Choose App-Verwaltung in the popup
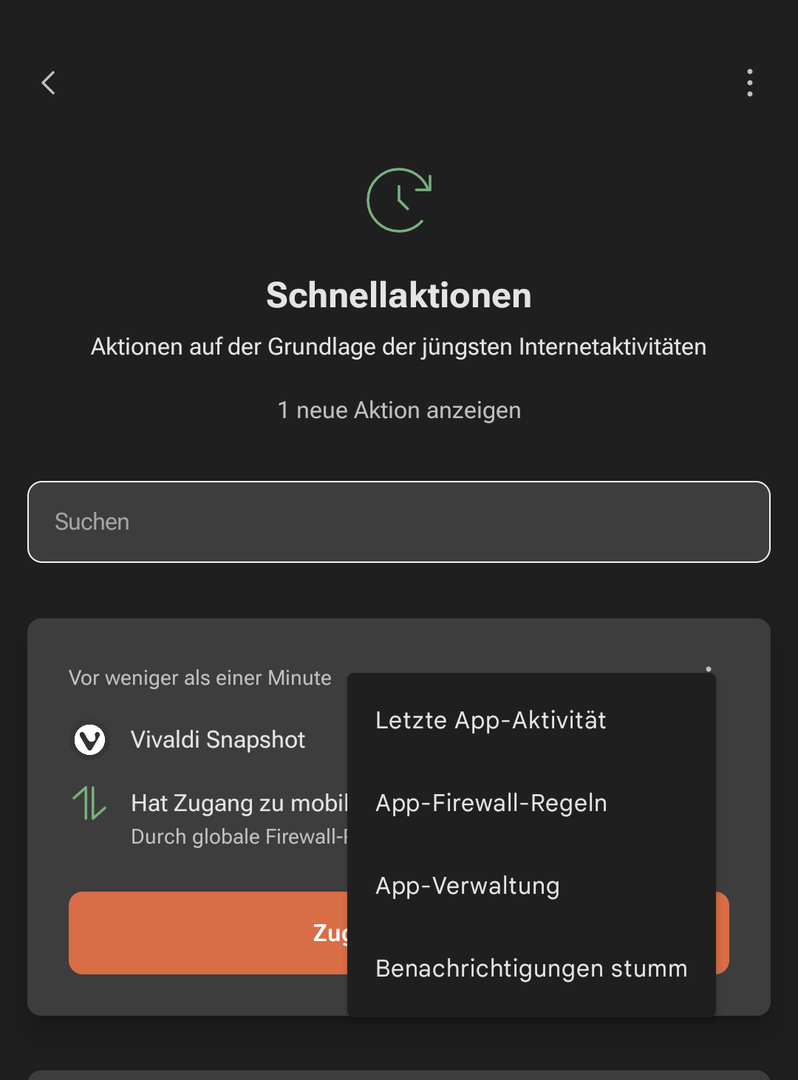Viewport: 798px width, 1080px height. pos(468,886)
